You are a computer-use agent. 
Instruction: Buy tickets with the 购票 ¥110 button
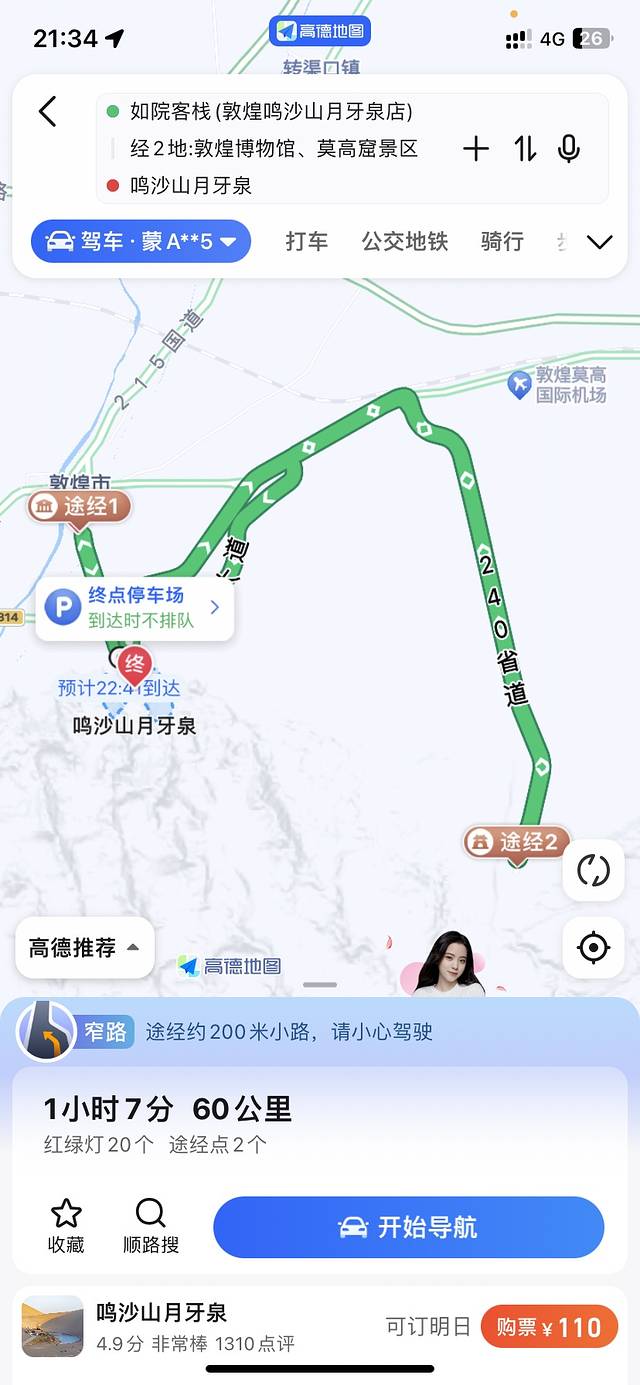[x=549, y=1327]
